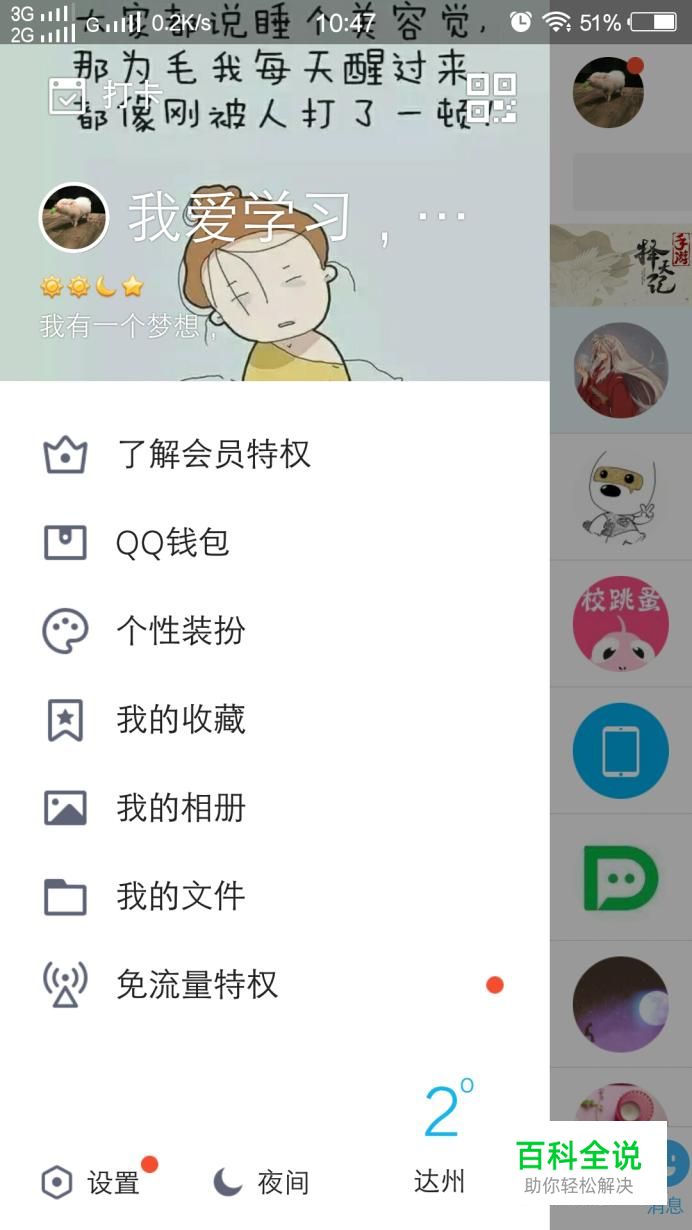The image size is (692, 1230).
Task: Select 免流量特权
Action: pos(196,985)
